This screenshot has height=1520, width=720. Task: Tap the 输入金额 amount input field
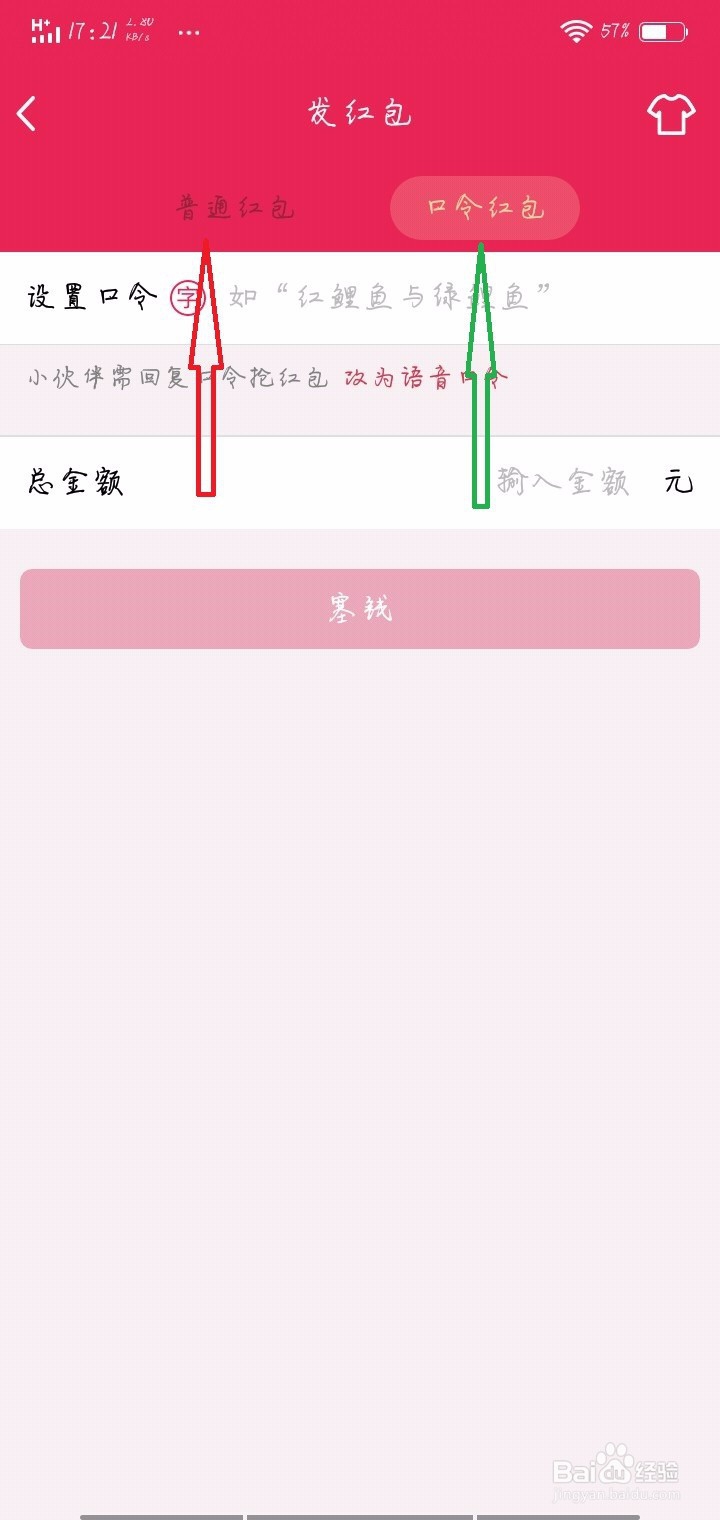[565, 481]
